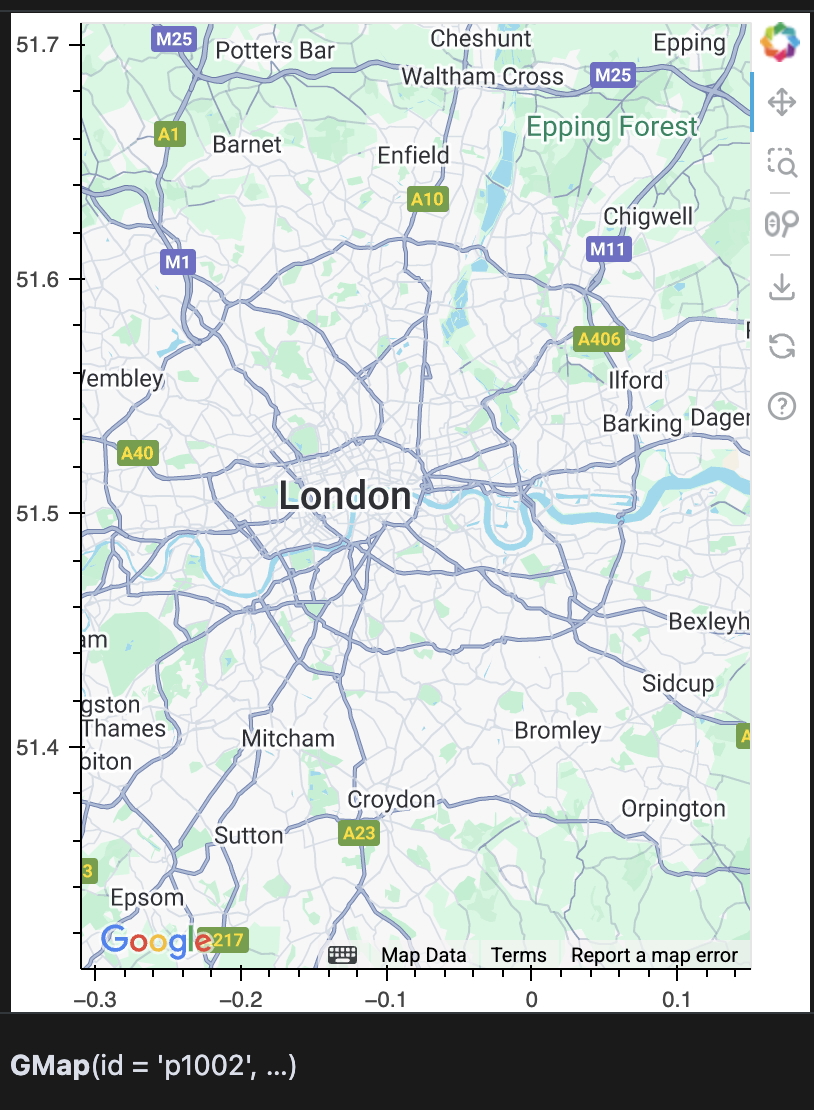Open the Terms link
Screen dimensions: 814x1110
[518, 955]
